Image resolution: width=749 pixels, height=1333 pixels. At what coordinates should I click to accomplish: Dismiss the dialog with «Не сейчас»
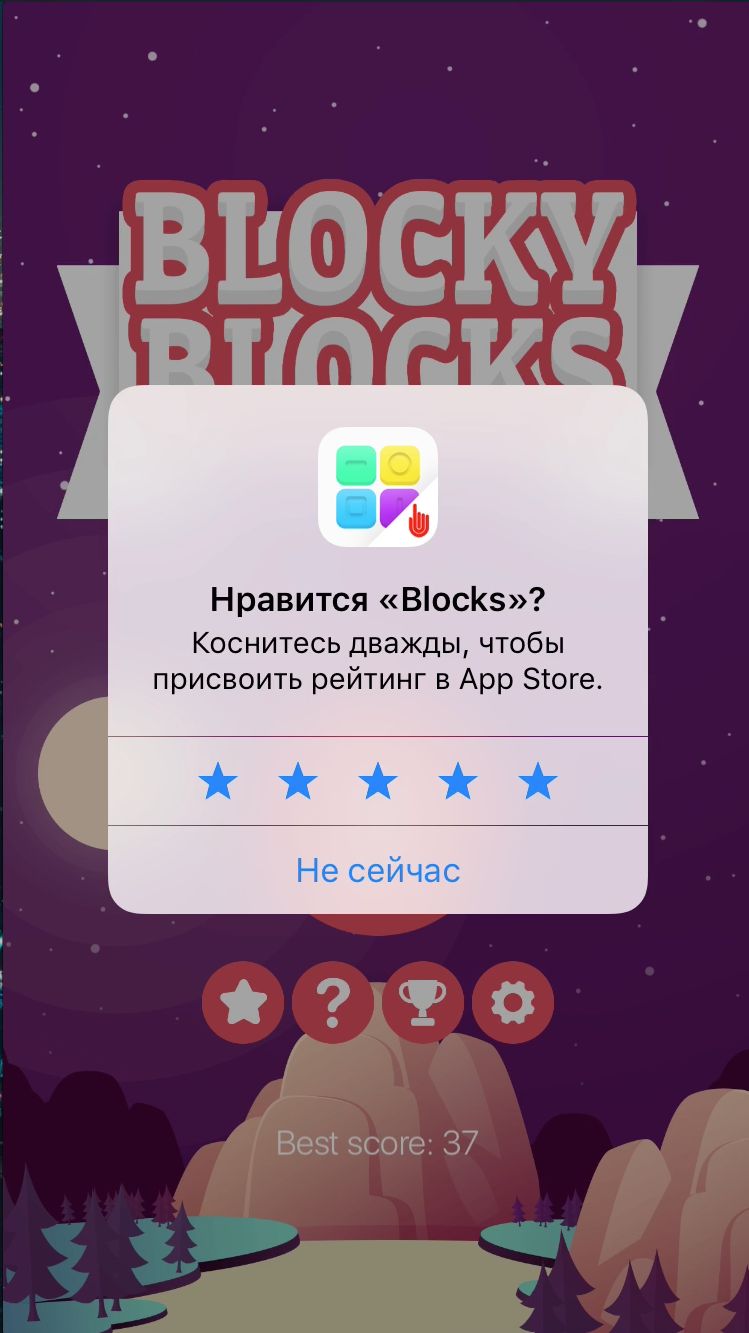pyautogui.click(x=378, y=870)
